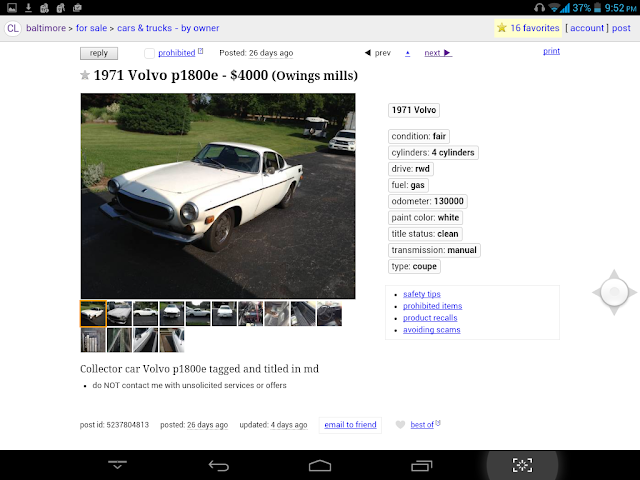Image resolution: width=640 pixels, height=480 pixels.
Task: Open the account link
Action: (x=585, y=28)
